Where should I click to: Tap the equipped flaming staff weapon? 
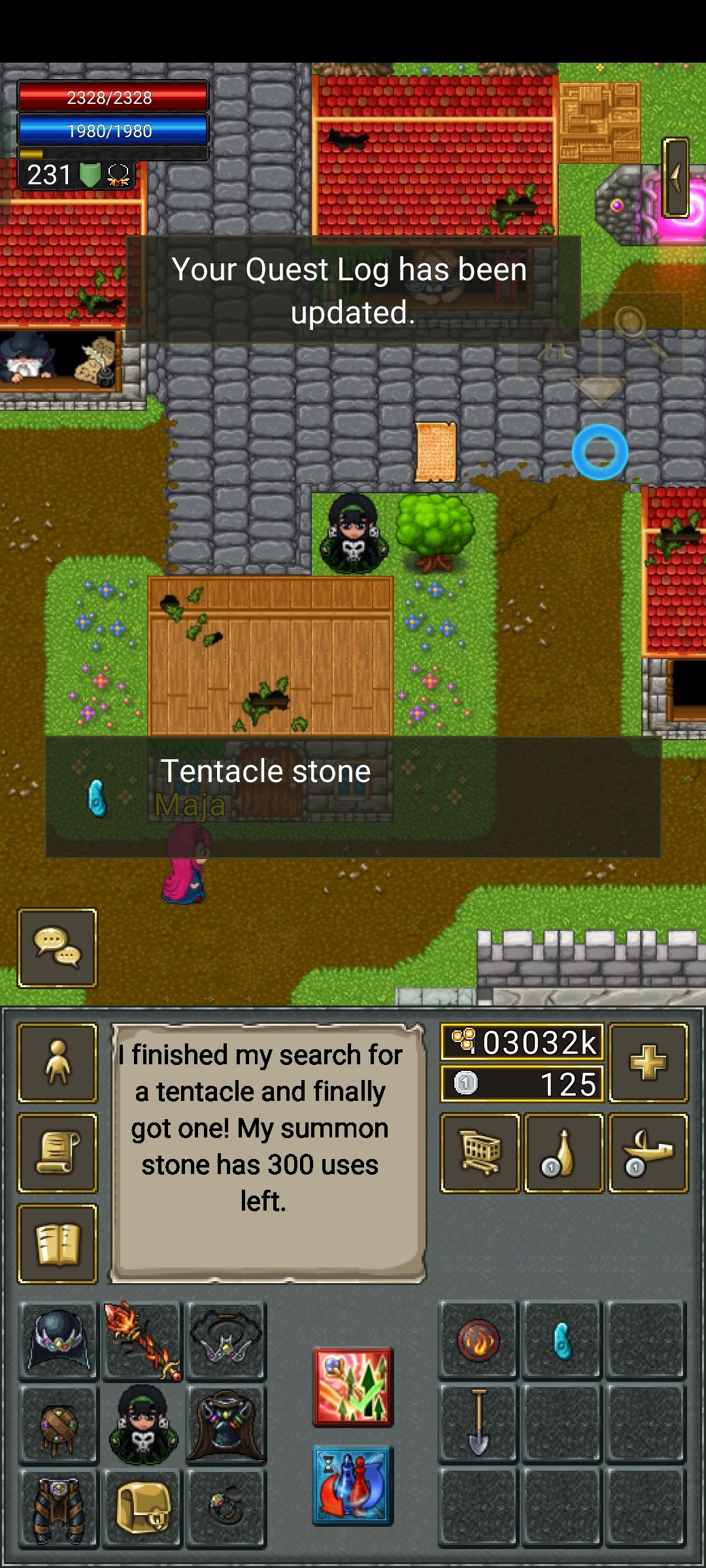click(x=142, y=1341)
